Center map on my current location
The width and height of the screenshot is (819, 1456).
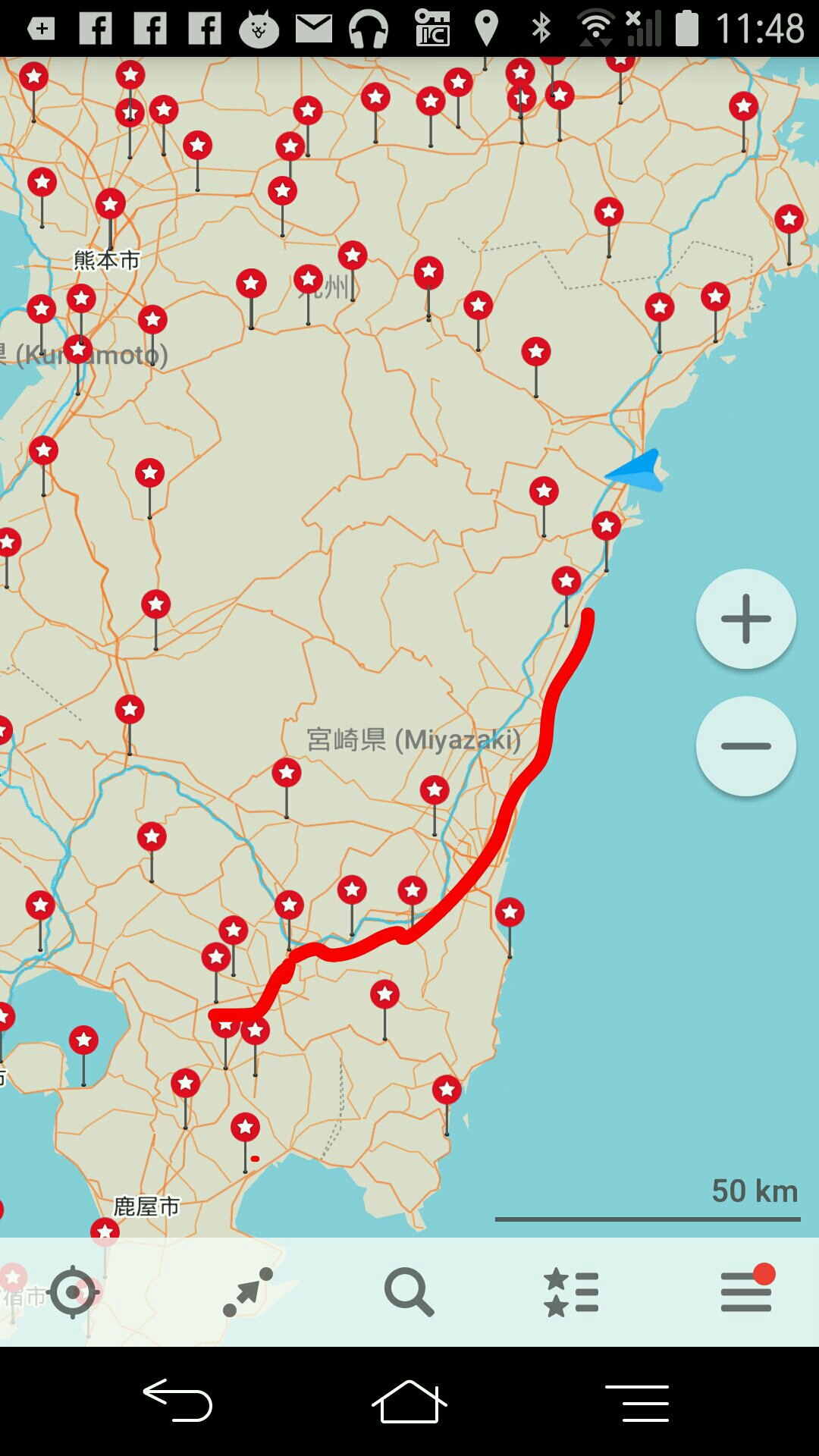[73, 1292]
